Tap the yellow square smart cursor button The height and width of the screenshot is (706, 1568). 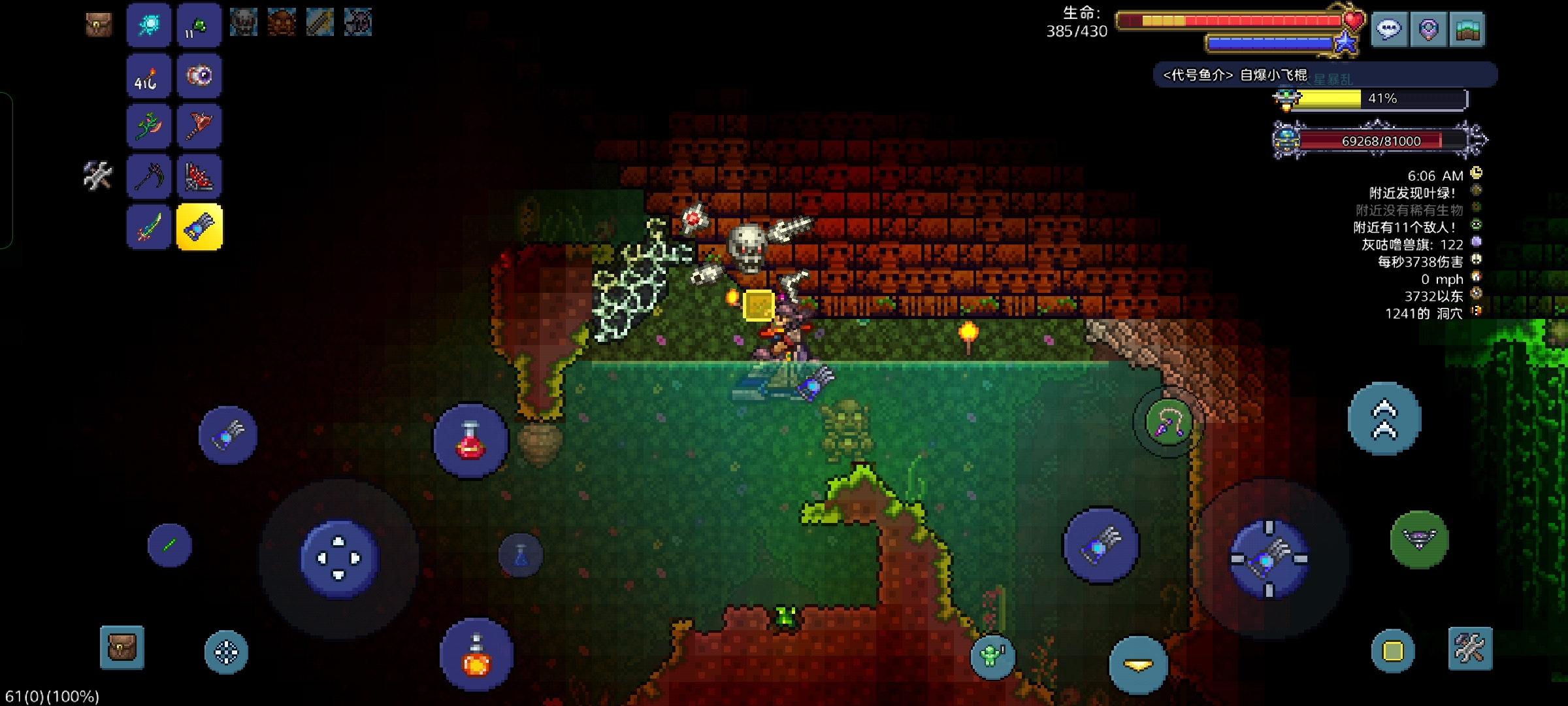(x=1393, y=651)
